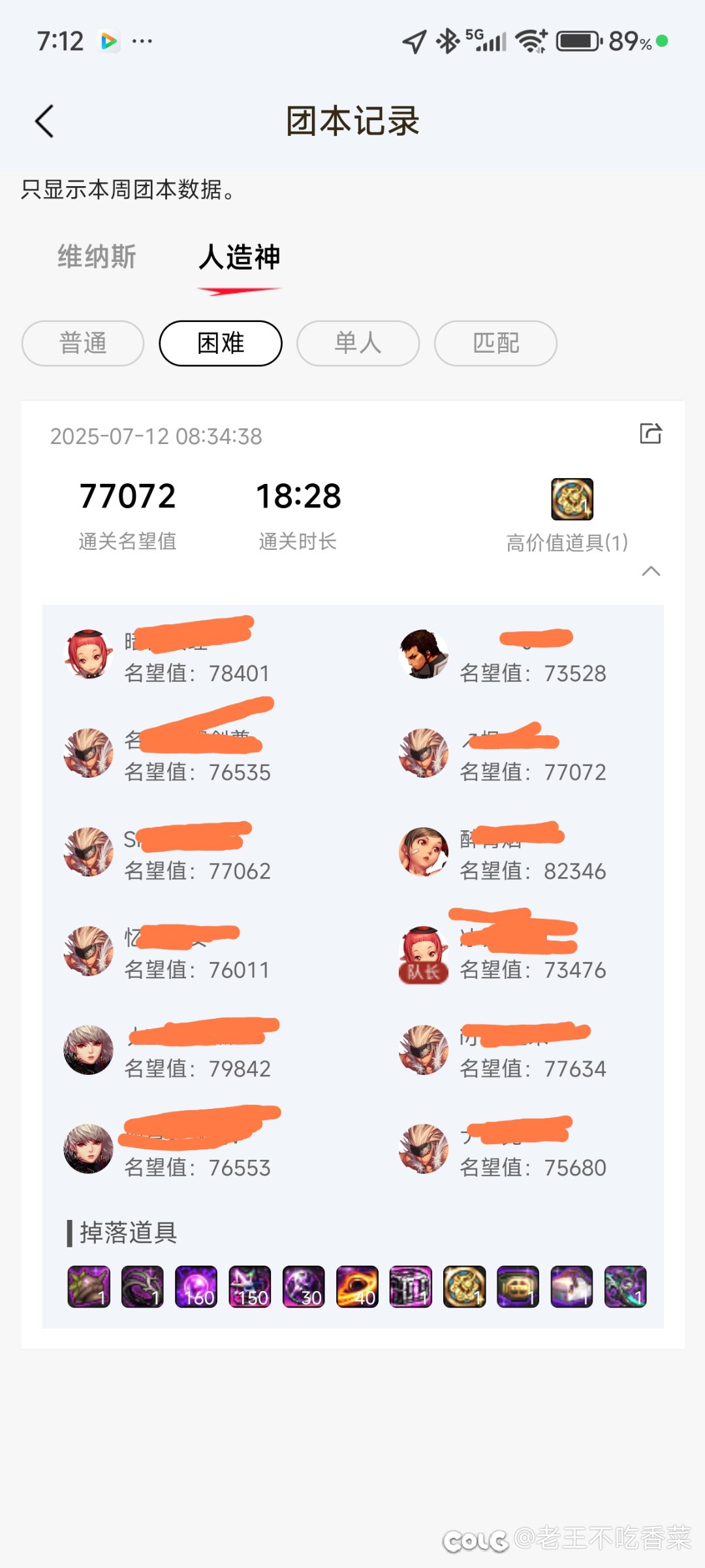Share the 2025-07-12 raid record
705x1568 pixels.
[651, 434]
